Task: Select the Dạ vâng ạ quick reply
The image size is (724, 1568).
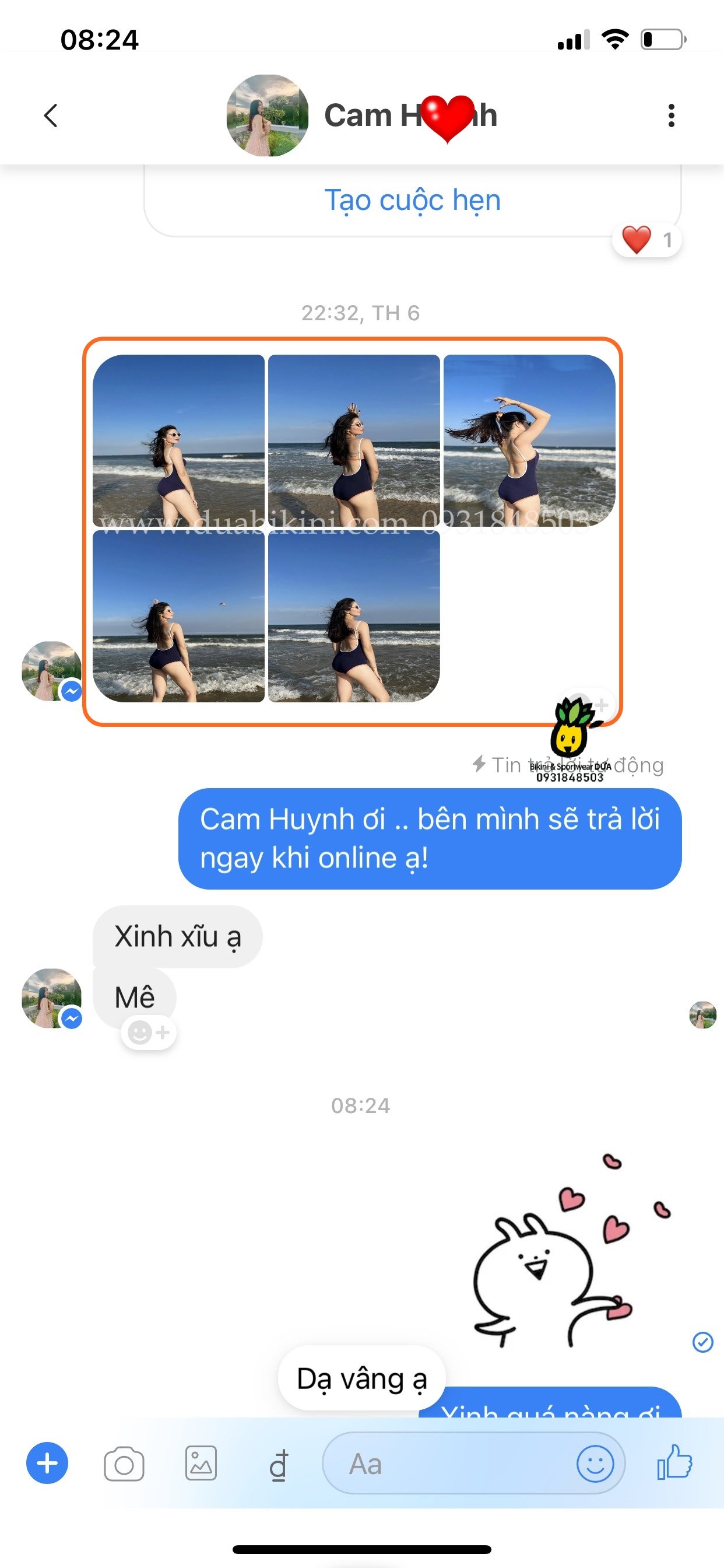Action: coord(361,1378)
